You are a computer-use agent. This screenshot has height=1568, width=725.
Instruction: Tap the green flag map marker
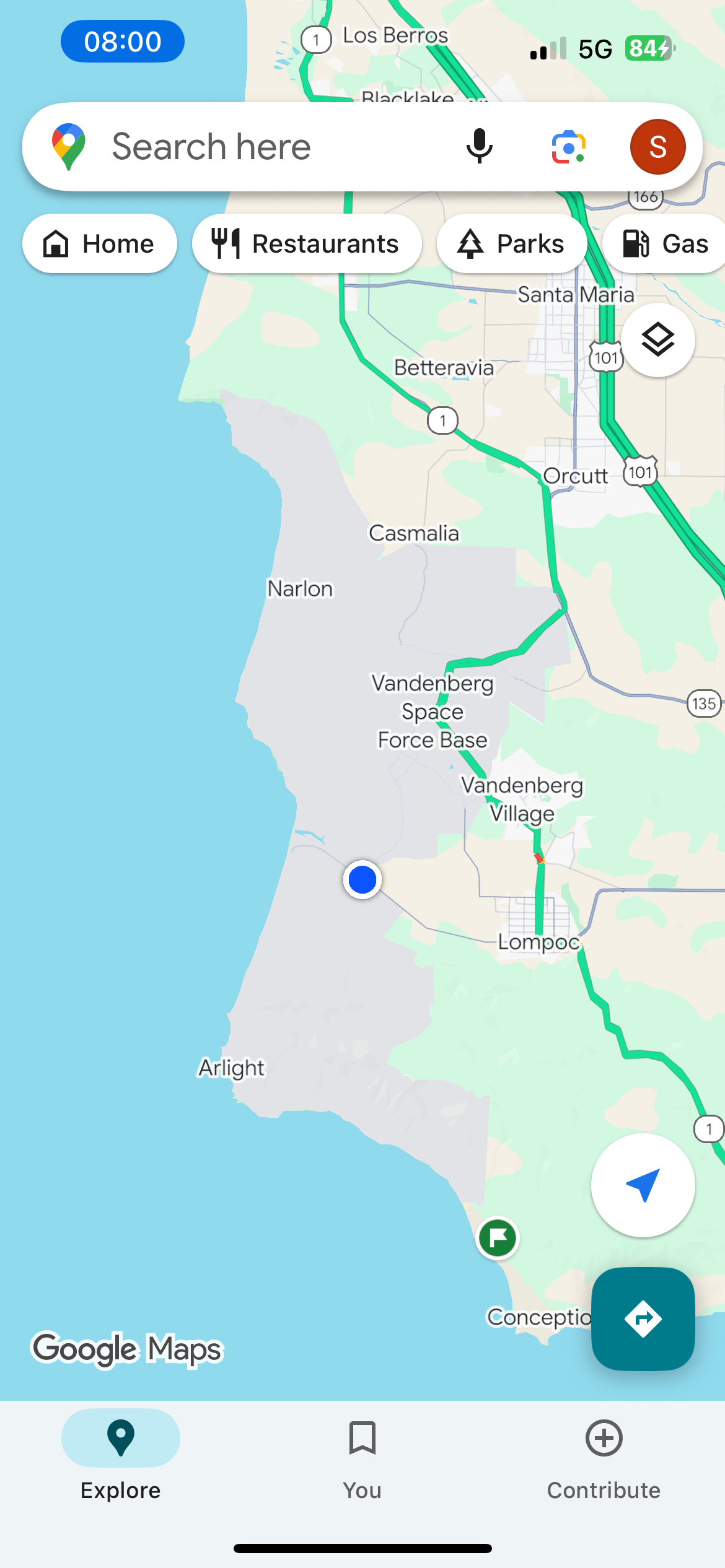click(x=498, y=1238)
